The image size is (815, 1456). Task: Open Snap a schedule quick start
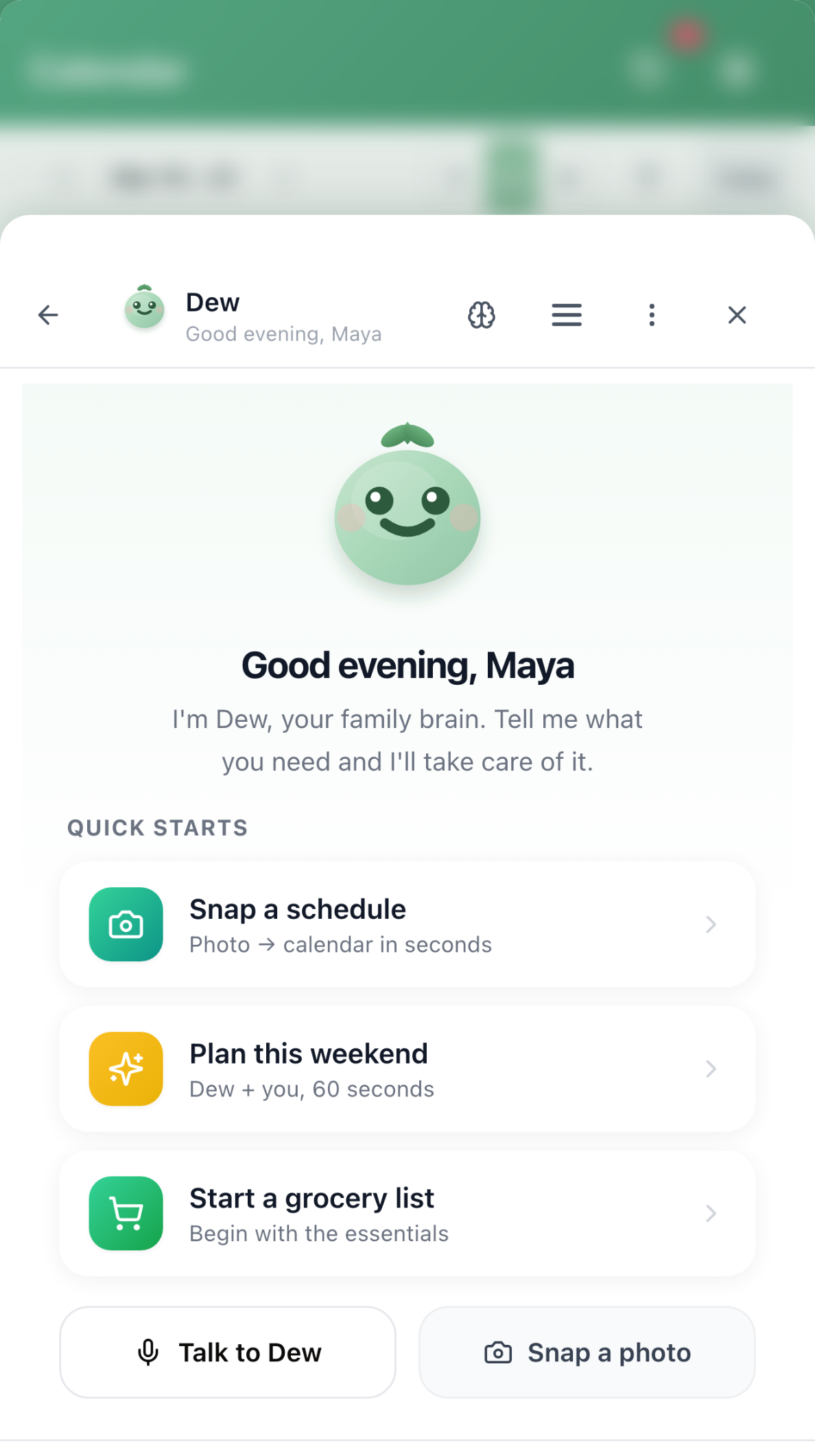(x=407, y=924)
